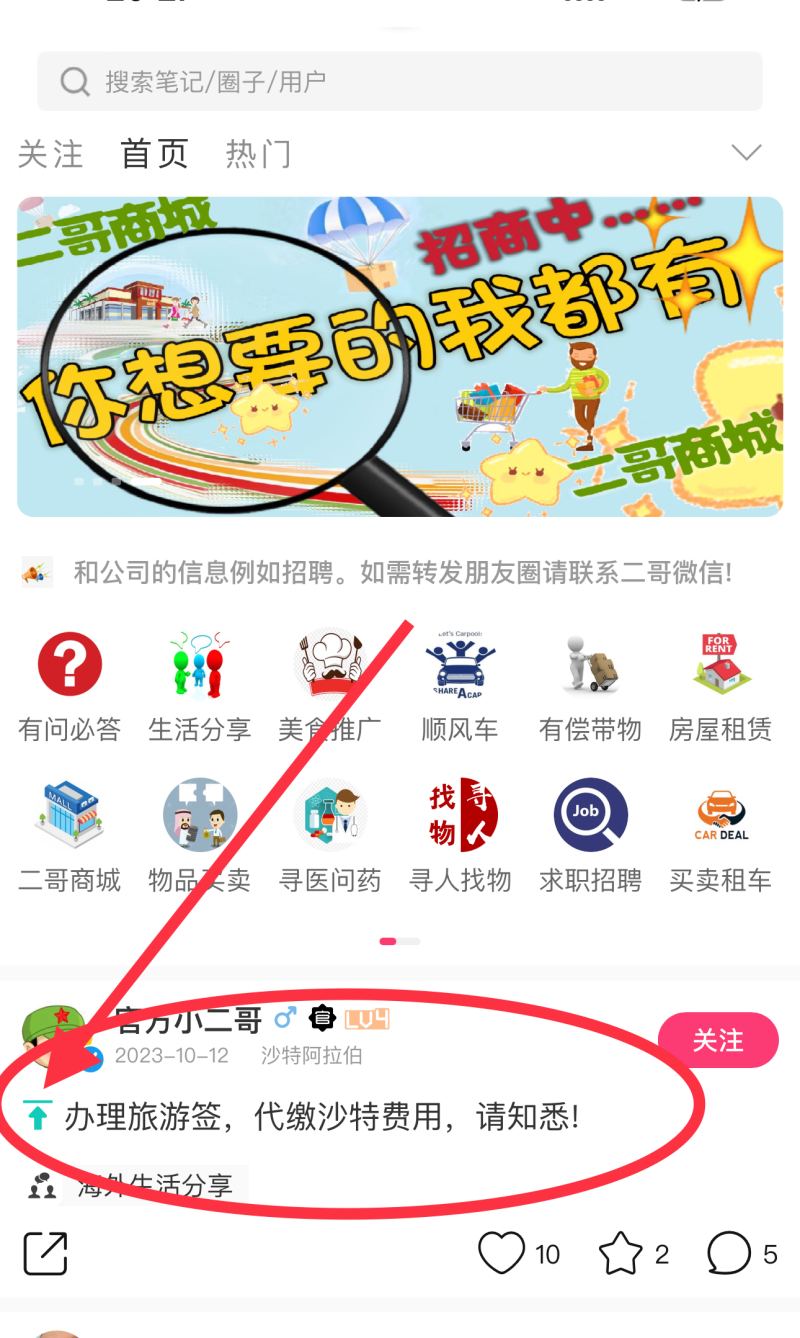Screen dimensions: 800x1338
Task: Open the 美食推广 category
Action: pos(329,687)
